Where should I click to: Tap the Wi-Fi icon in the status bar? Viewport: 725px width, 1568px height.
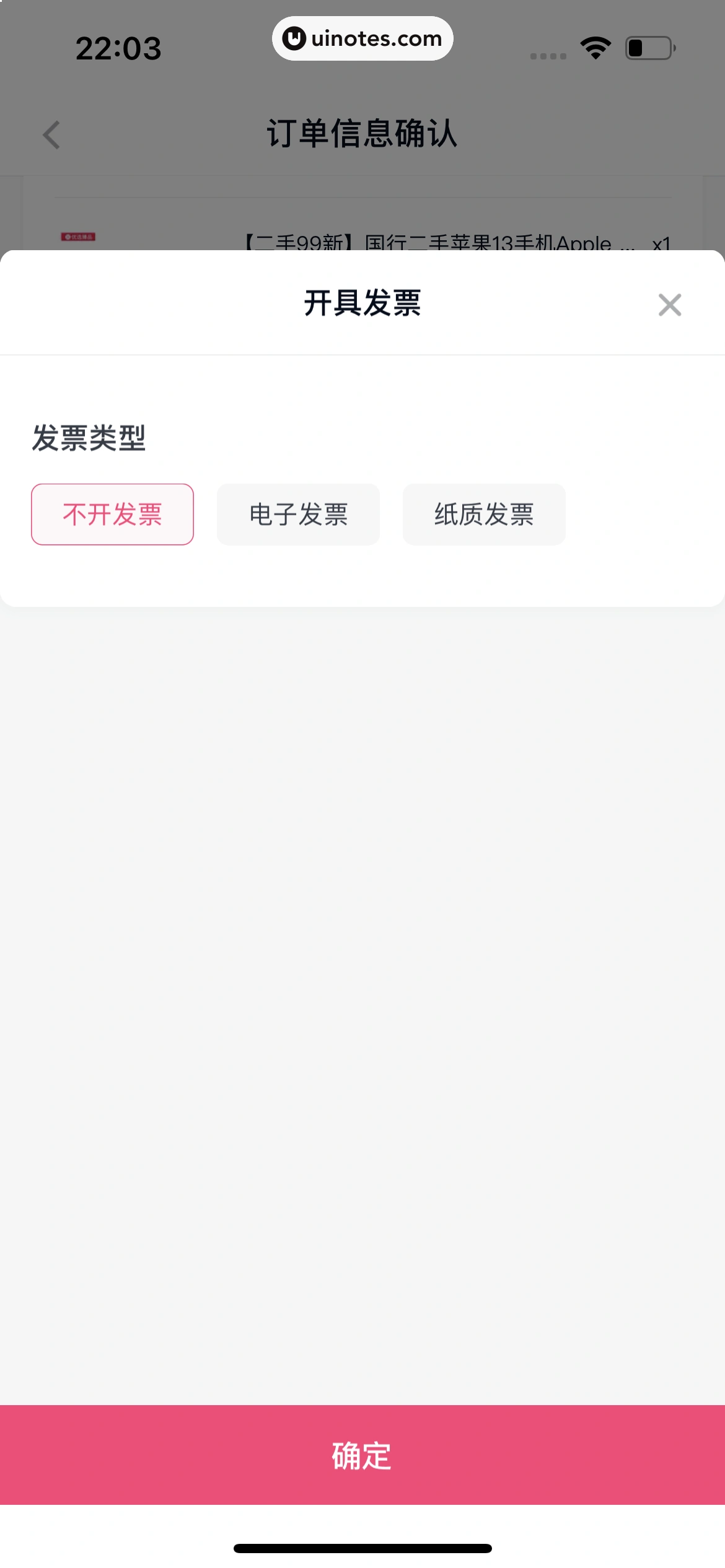(594, 46)
